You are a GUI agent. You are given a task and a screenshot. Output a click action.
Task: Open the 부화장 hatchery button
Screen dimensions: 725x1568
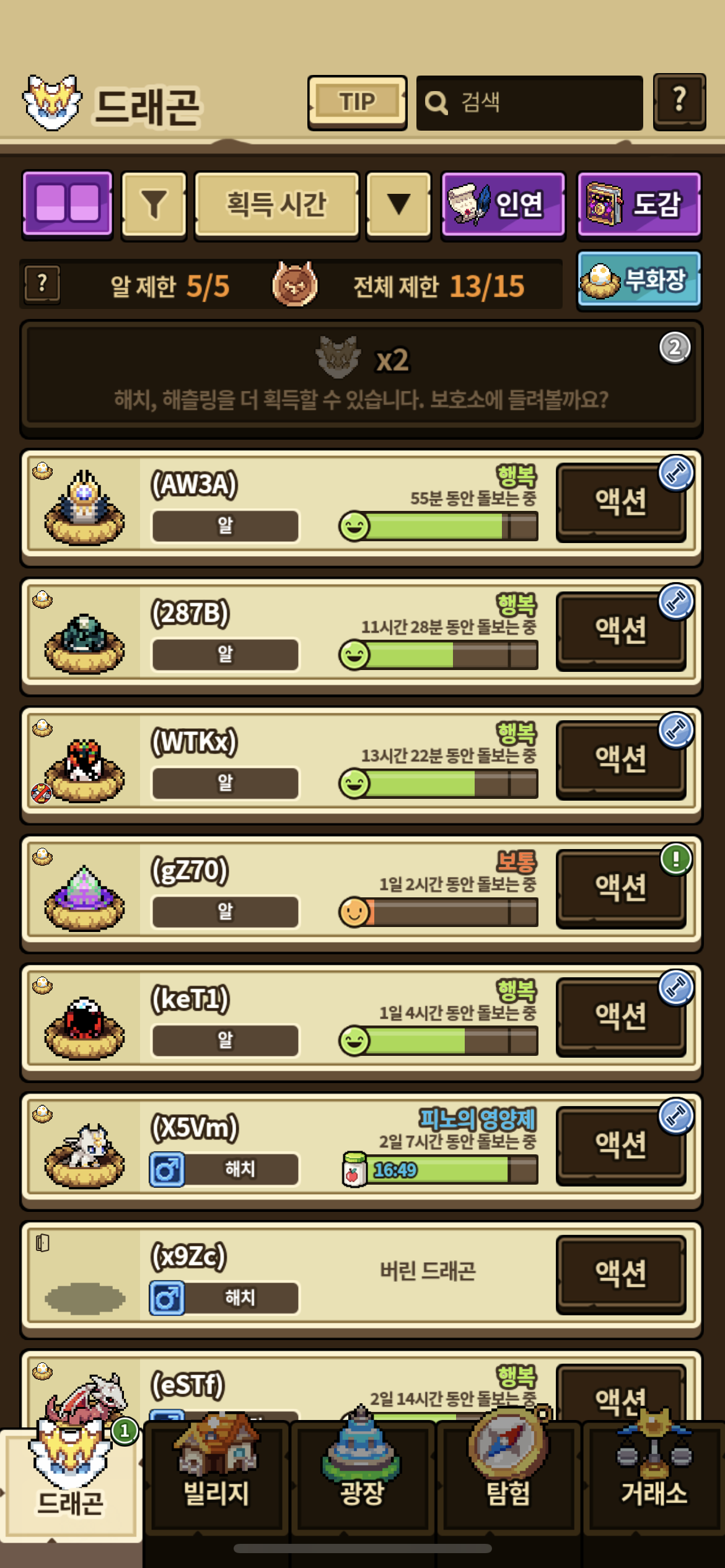tap(638, 280)
